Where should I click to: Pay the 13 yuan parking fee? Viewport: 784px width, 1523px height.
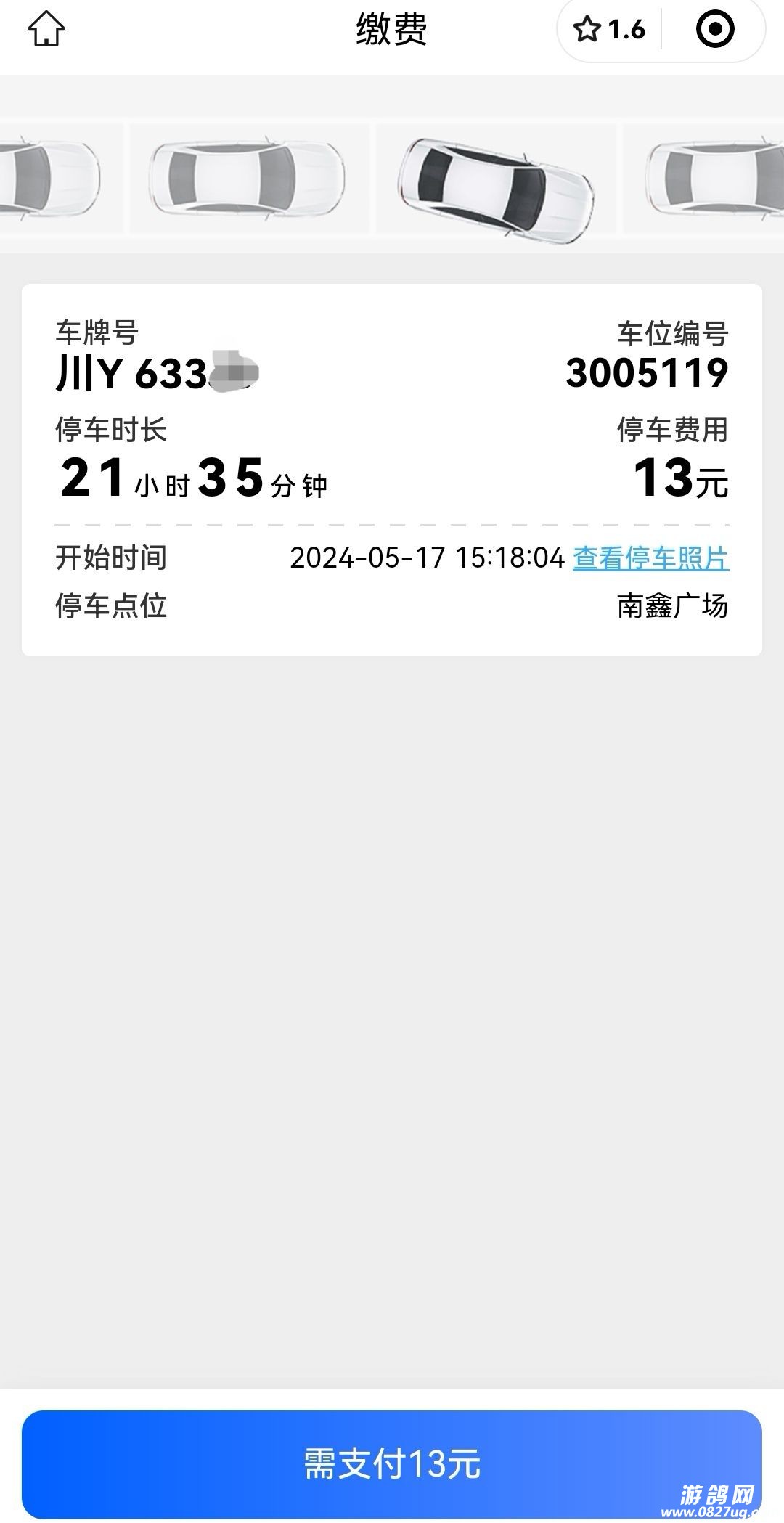tap(392, 1463)
